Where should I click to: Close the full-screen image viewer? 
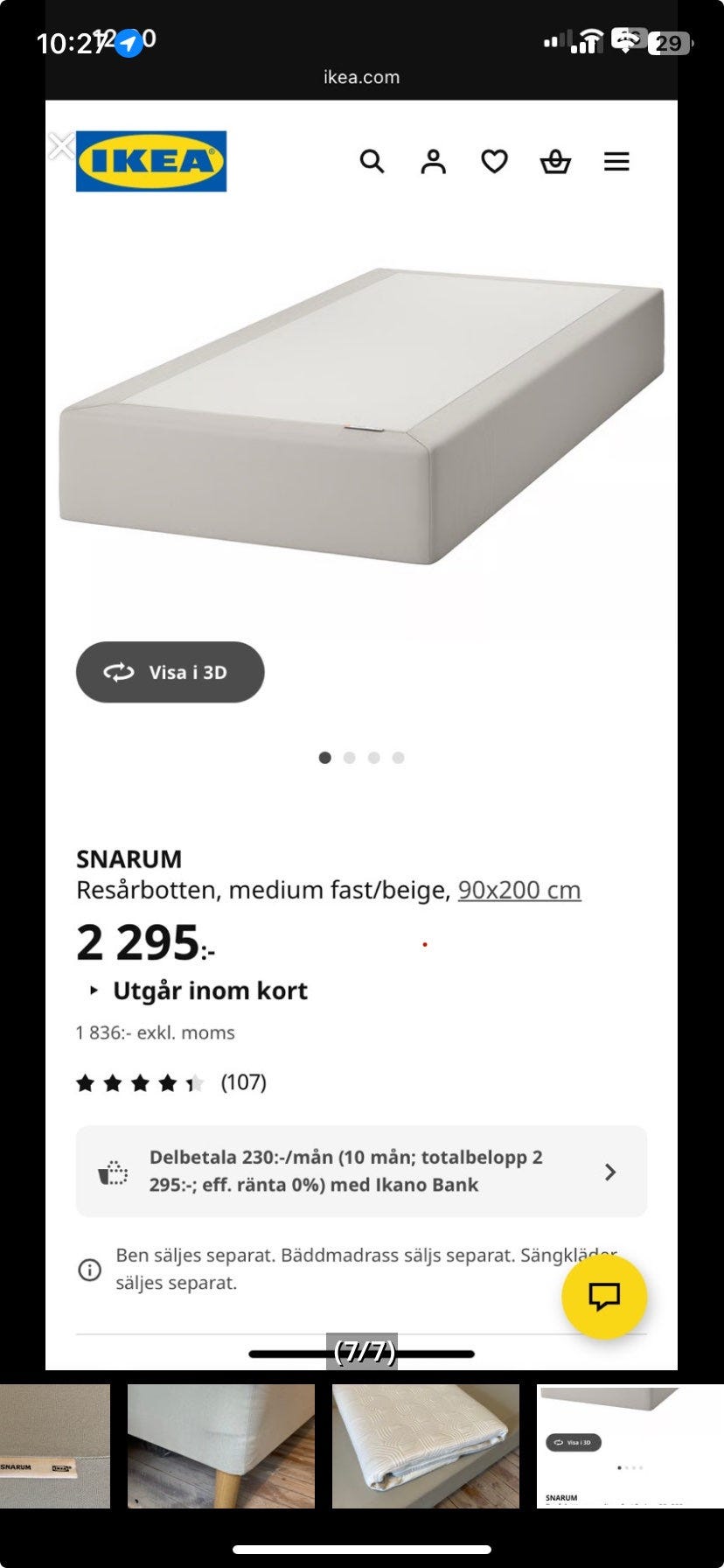pos(60,146)
